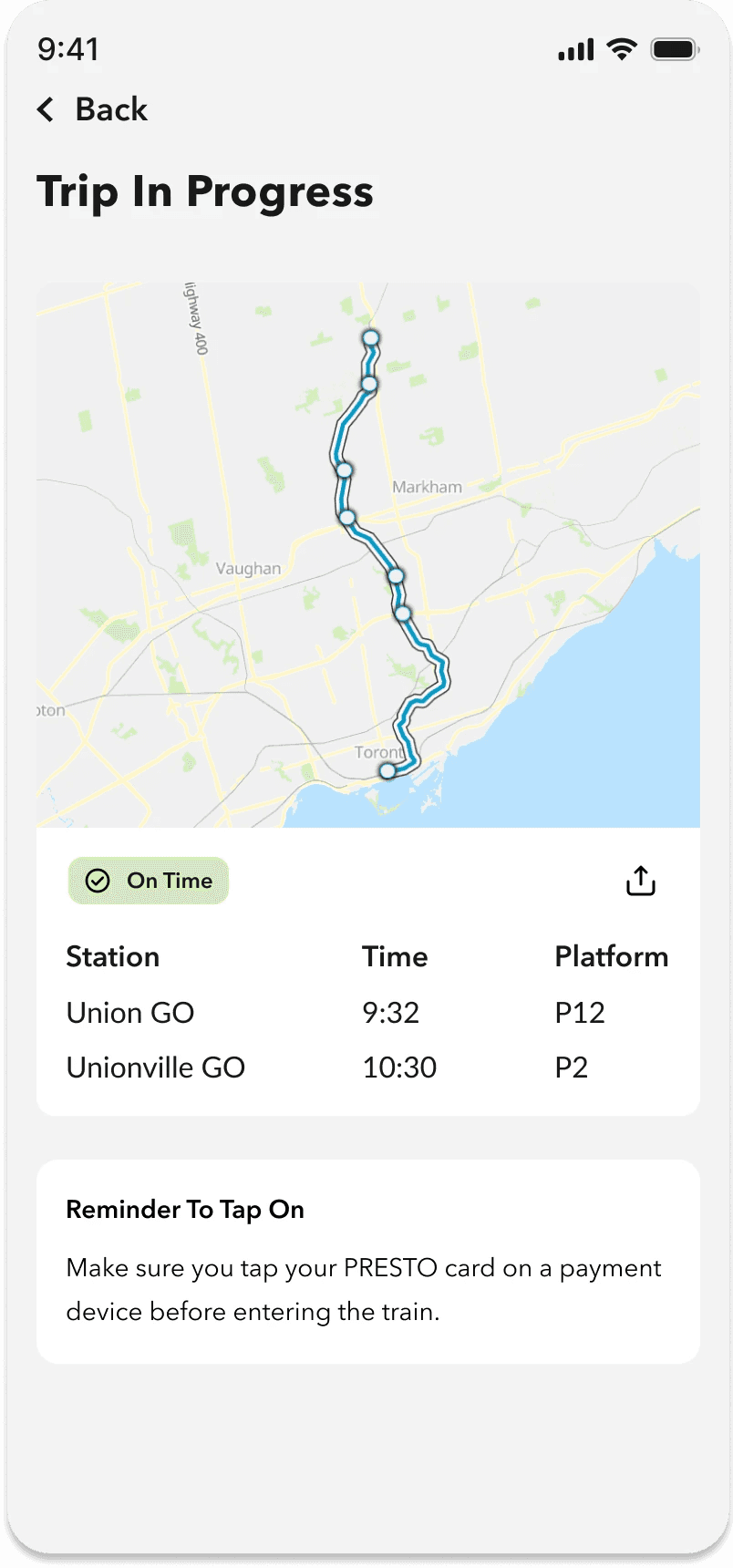Share this trip

(x=640, y=881)
